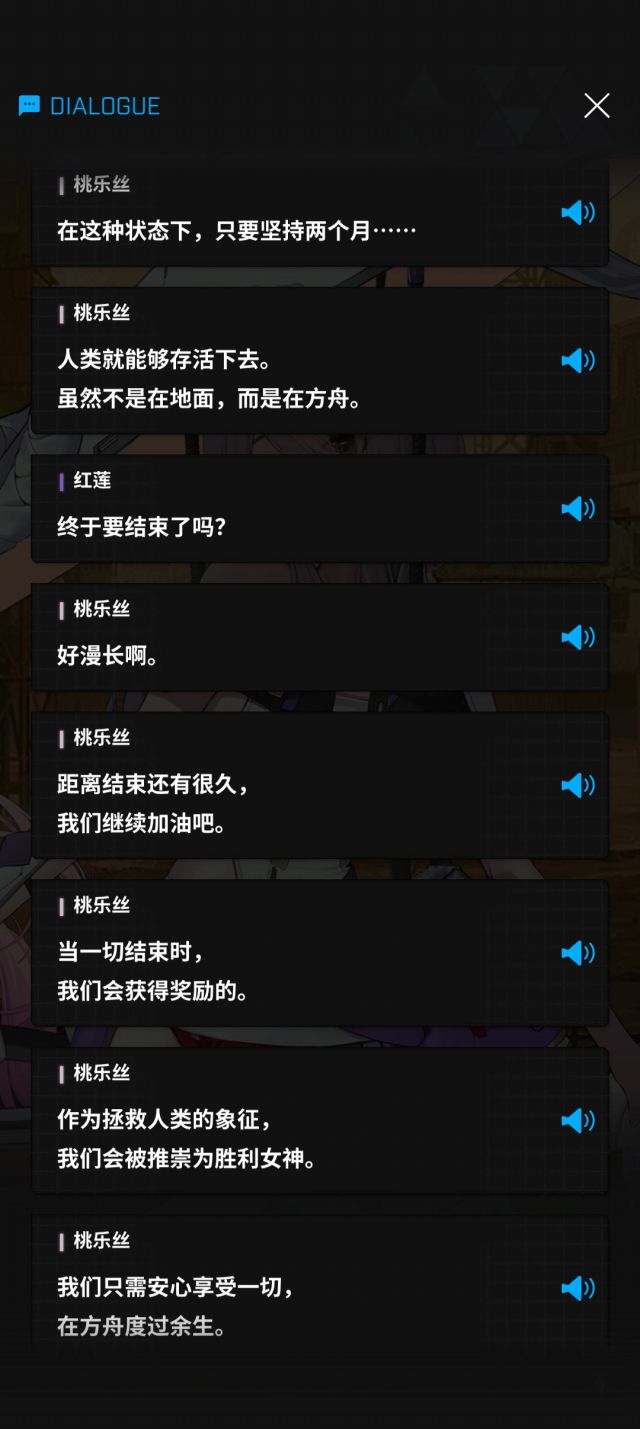
Task: Play voice for line 好漫长啊
Action: coord(578,637)
